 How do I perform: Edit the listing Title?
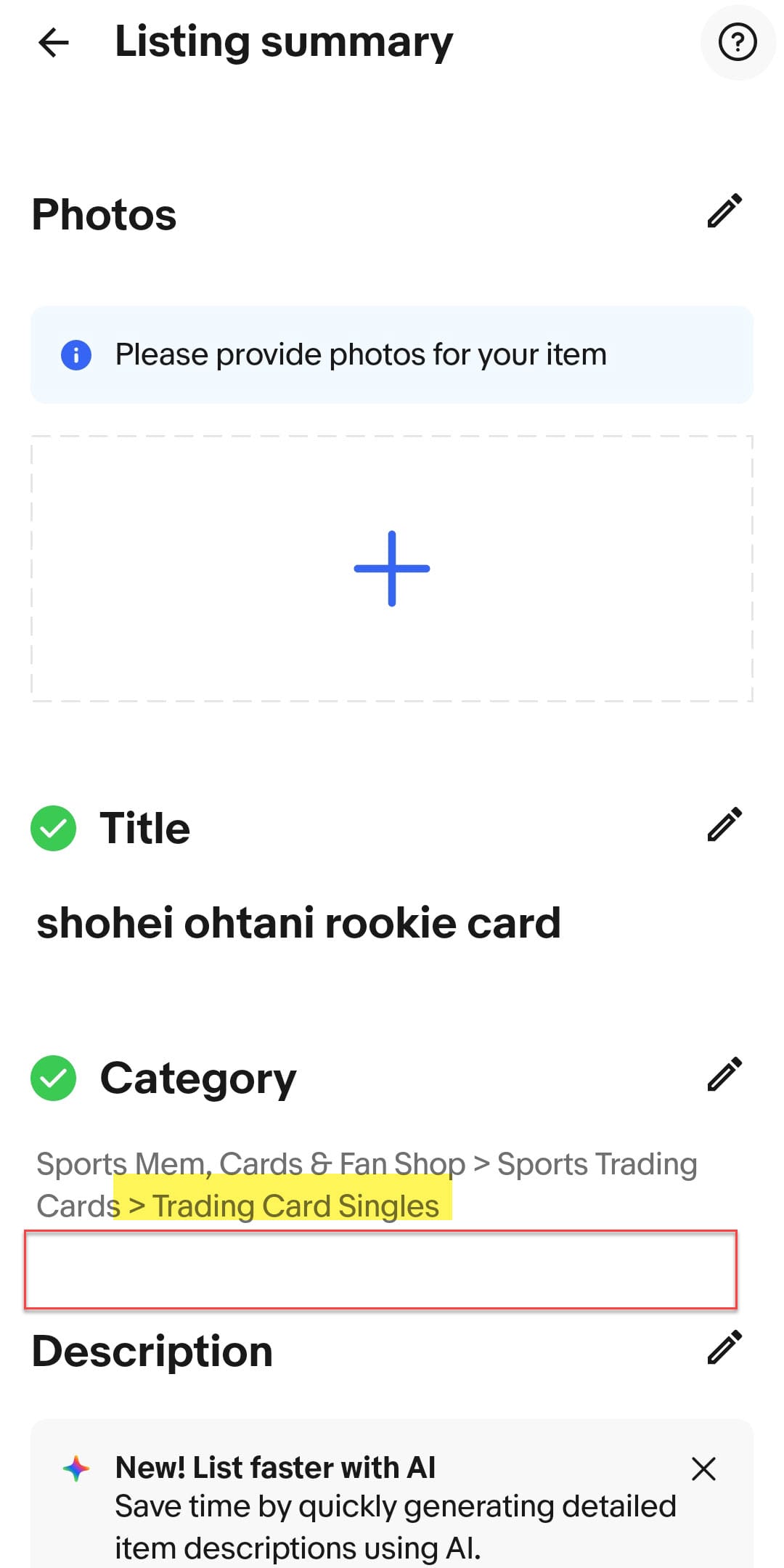[x=724, y=824]
